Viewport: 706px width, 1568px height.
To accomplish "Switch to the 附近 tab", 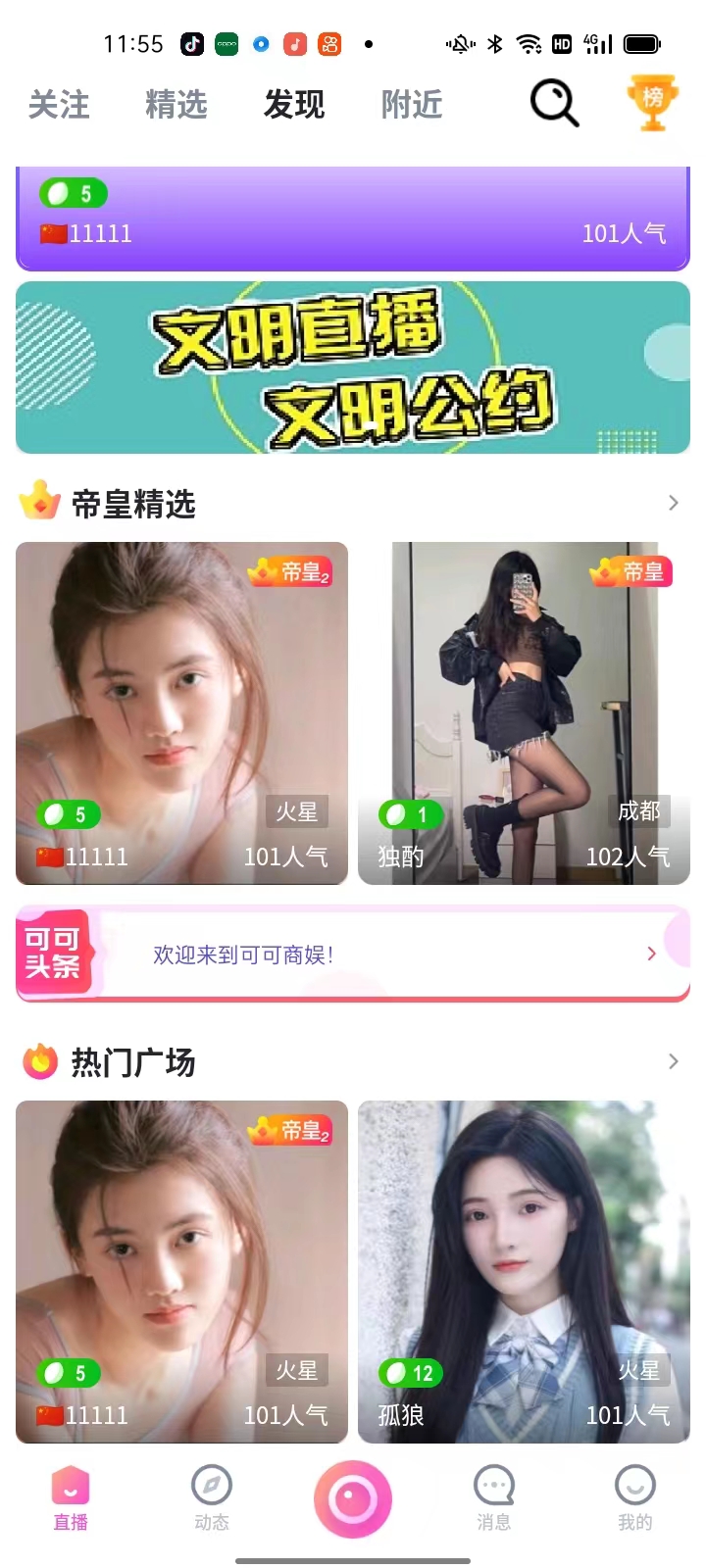I will (412, 104).
